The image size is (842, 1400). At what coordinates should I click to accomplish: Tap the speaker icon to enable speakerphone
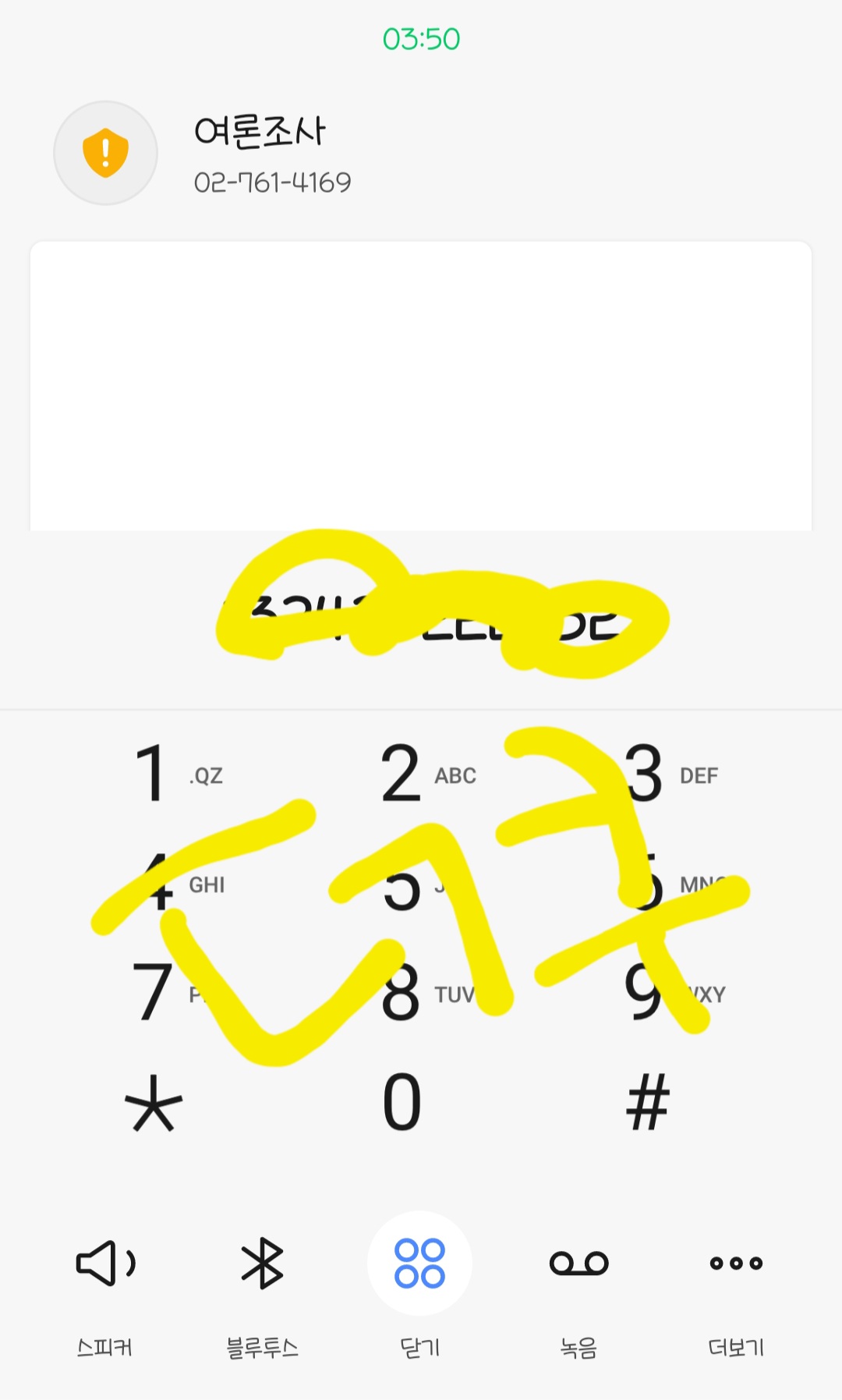pos(104,1264)
